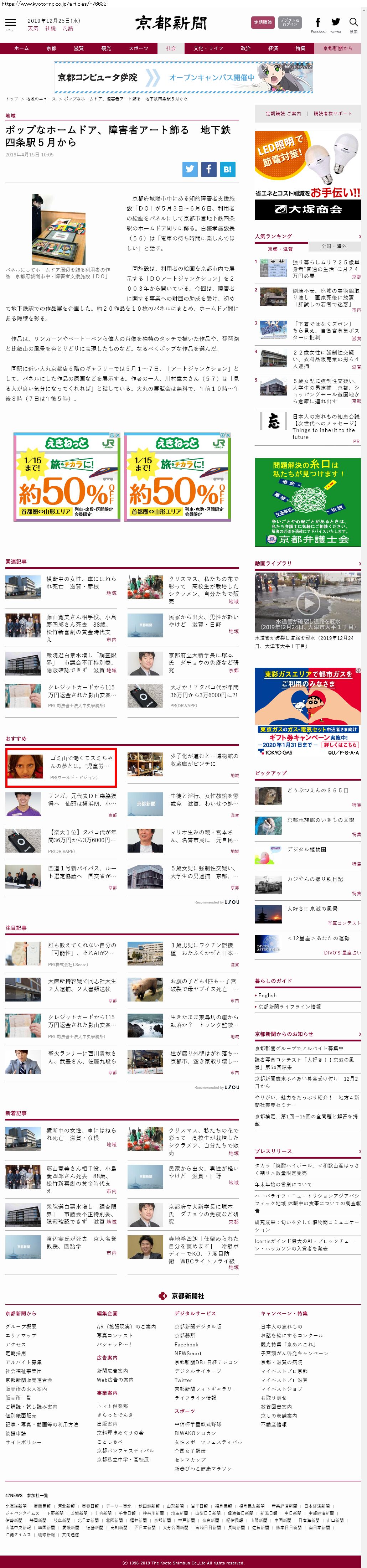Select the 文化・ライフ nav tab
The width and height of the screenshot is (367, 1568).
coord(208,48)
